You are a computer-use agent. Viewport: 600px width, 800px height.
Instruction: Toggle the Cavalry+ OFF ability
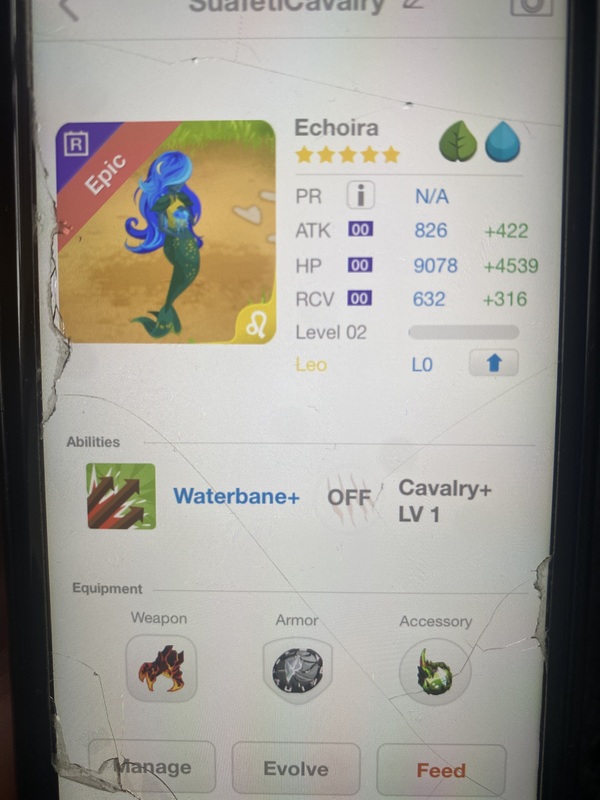coord(348,497)
